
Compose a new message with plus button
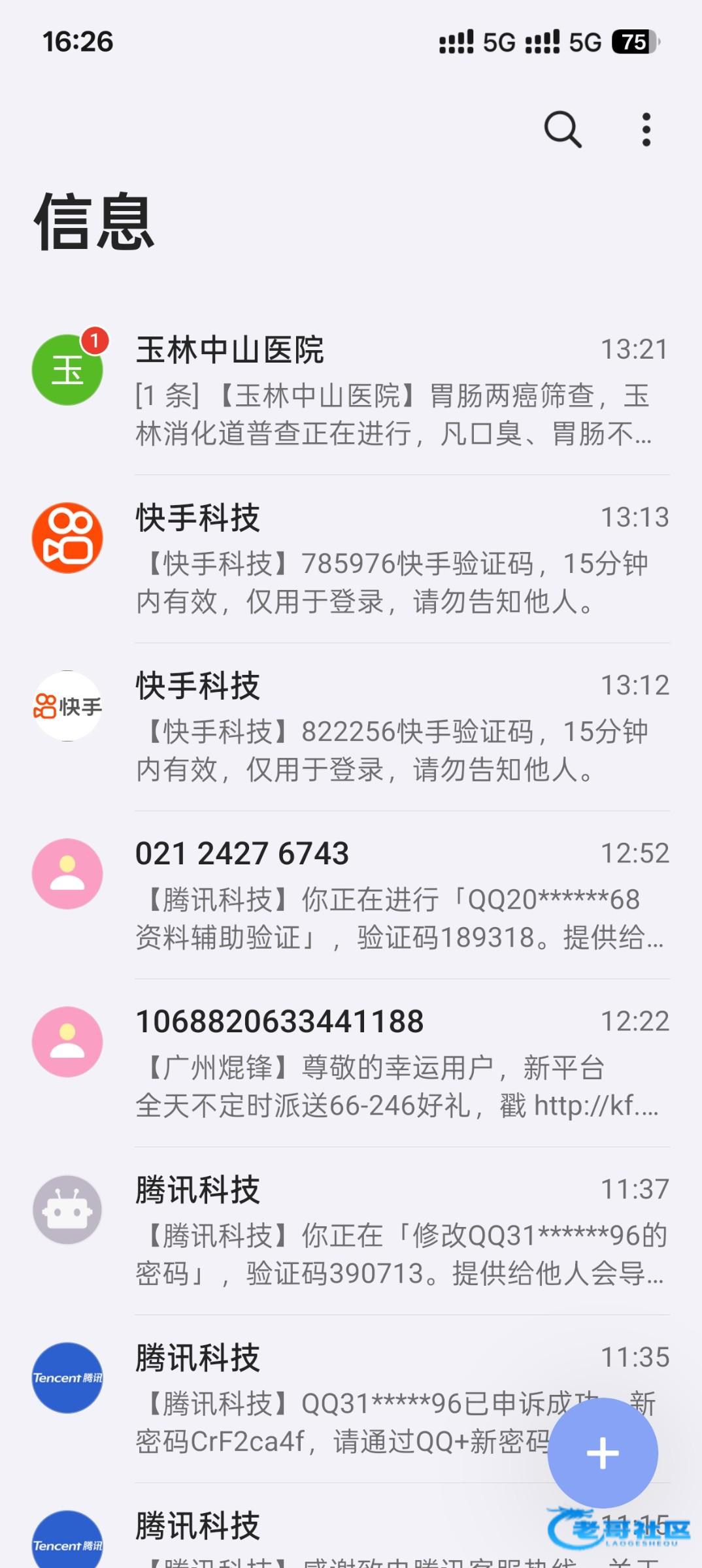click(x=602, y=1453)
